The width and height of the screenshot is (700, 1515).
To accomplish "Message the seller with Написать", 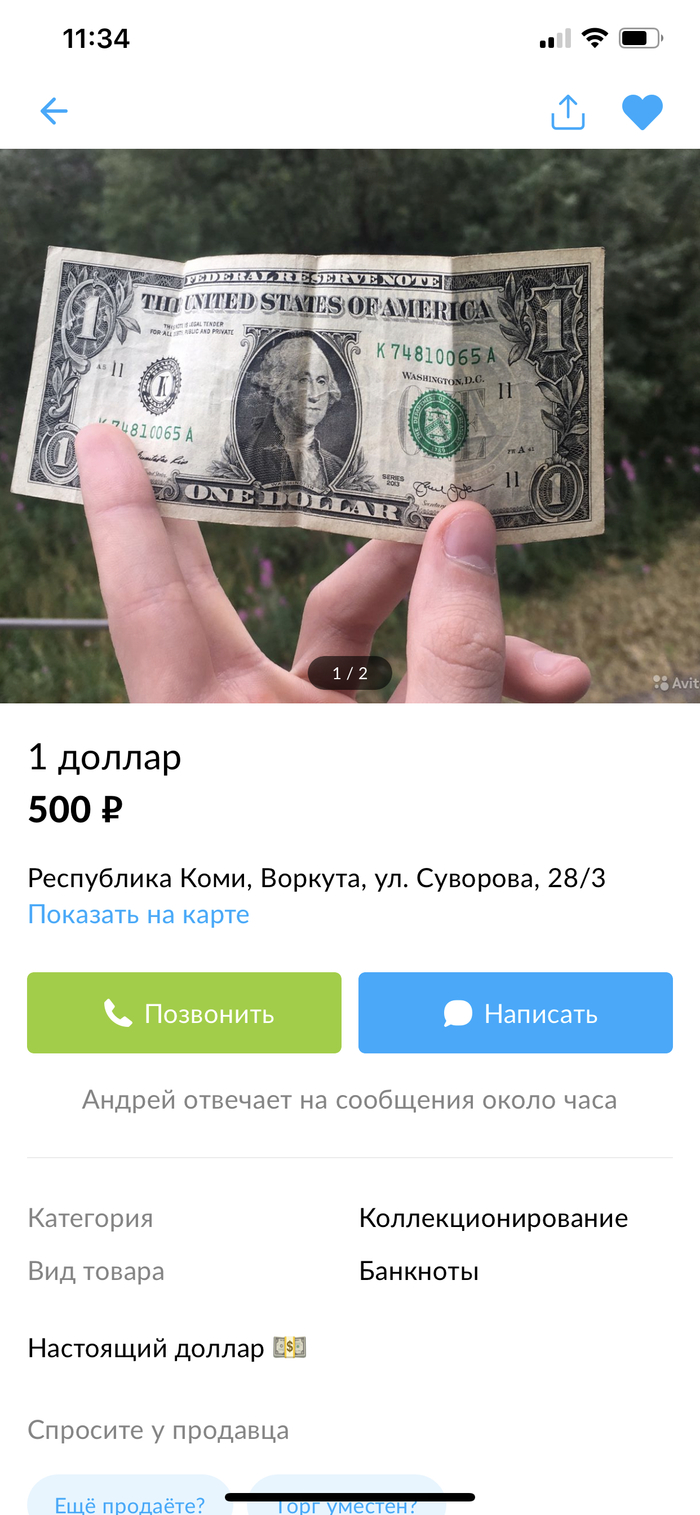I will [x=515, y=1013].
